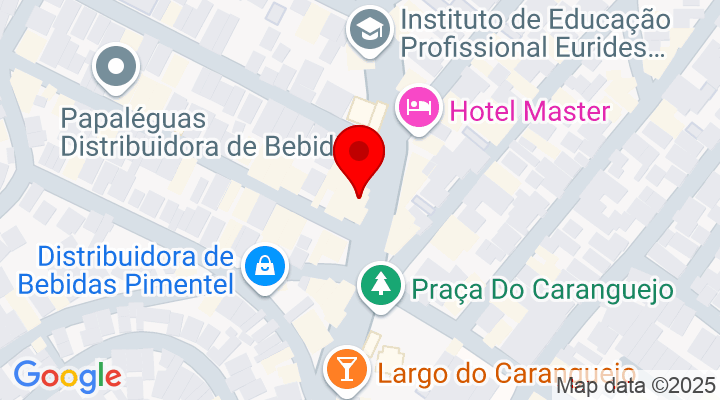Open the Praça Do Caranguejo park marker
720x400 pixels.
pyautogui.click(x=379, y=284)
